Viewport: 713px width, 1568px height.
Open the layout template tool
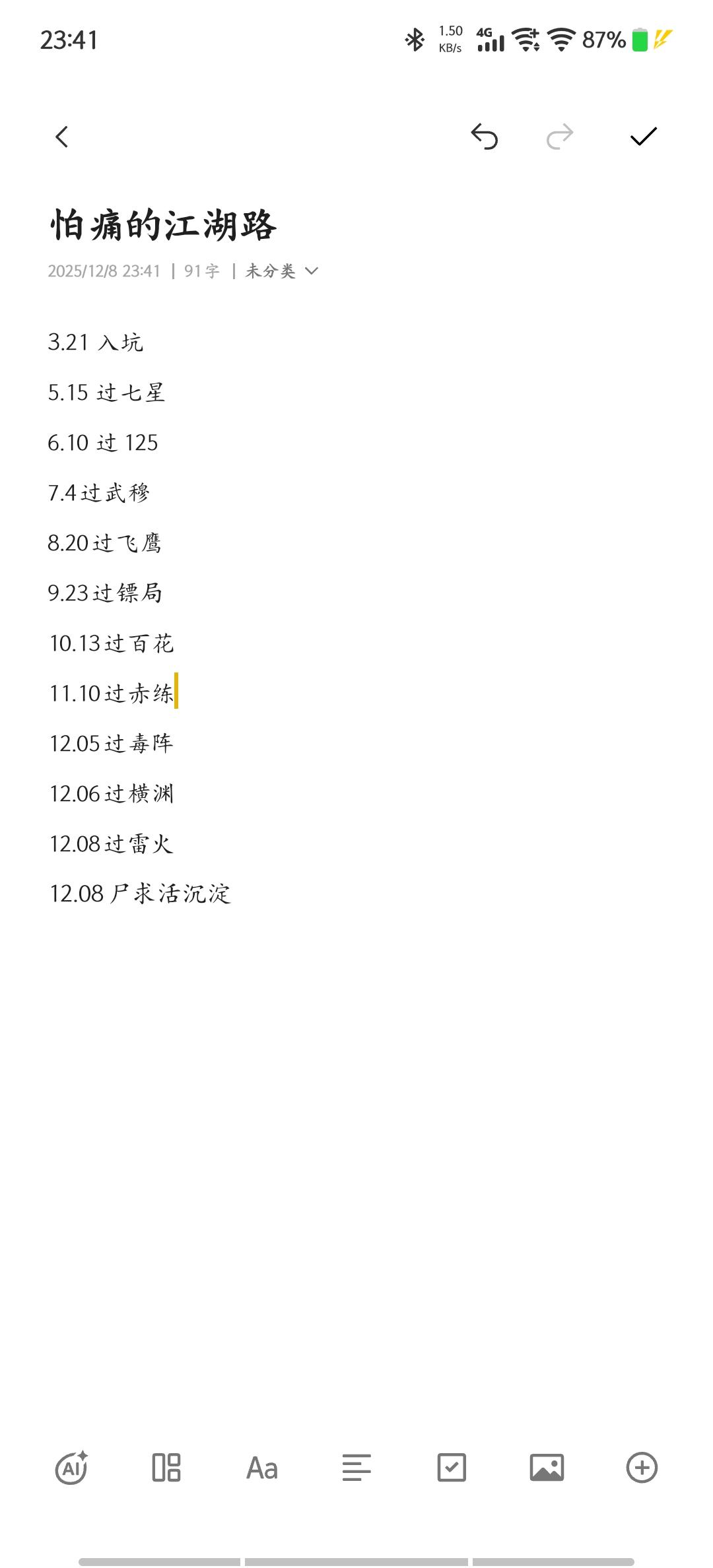tap(166, 1468)
